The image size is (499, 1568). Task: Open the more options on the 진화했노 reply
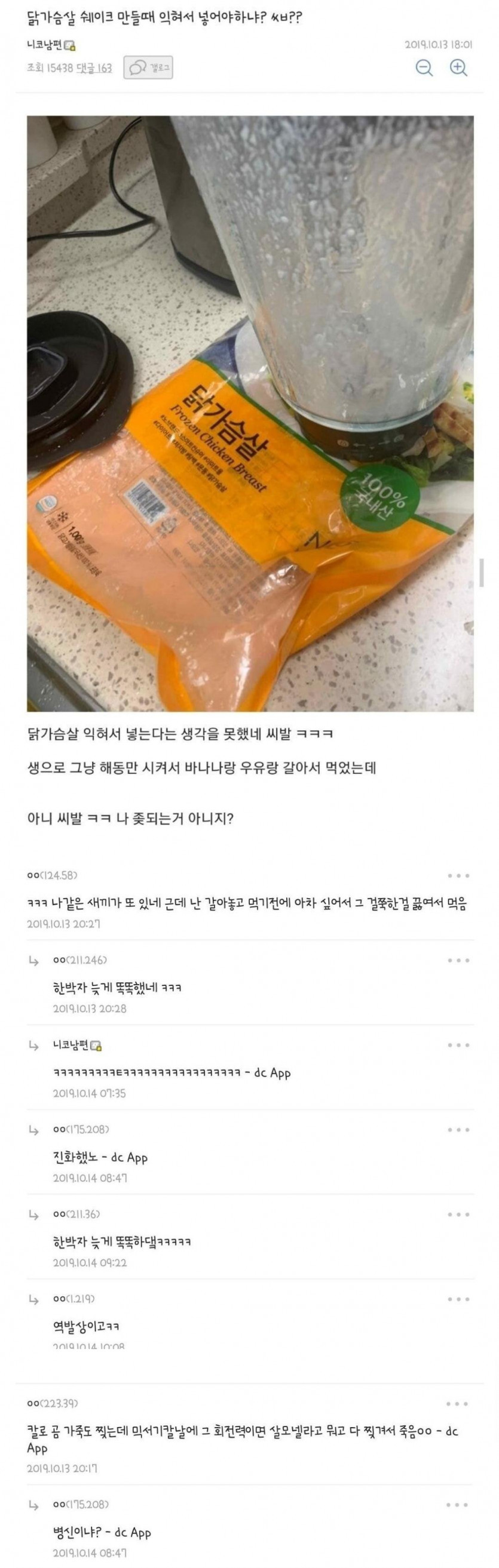(458, 1129)
